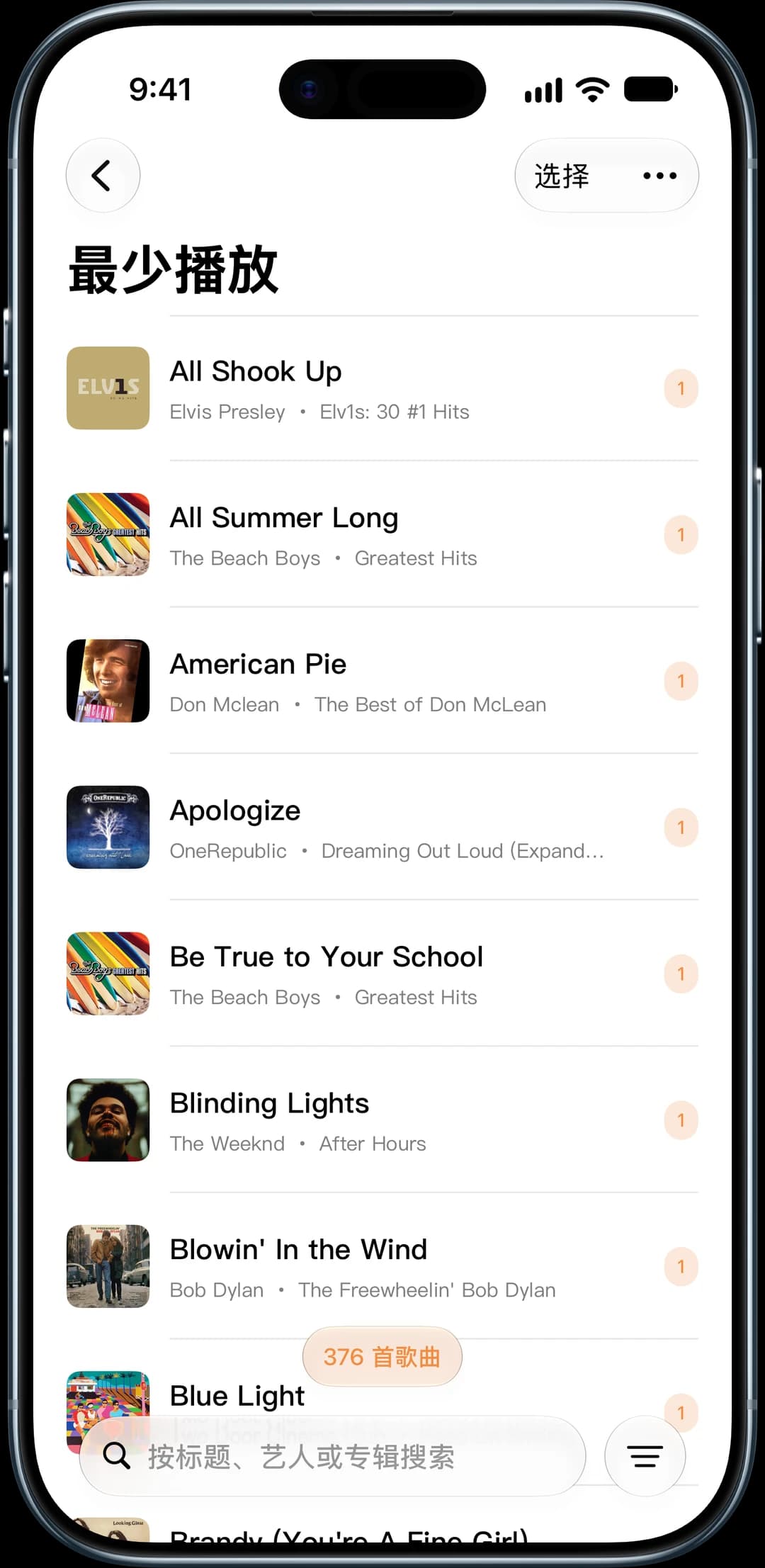
Task: Play Blinding Lights by The Weeknd
Action: click(382, 1120)
